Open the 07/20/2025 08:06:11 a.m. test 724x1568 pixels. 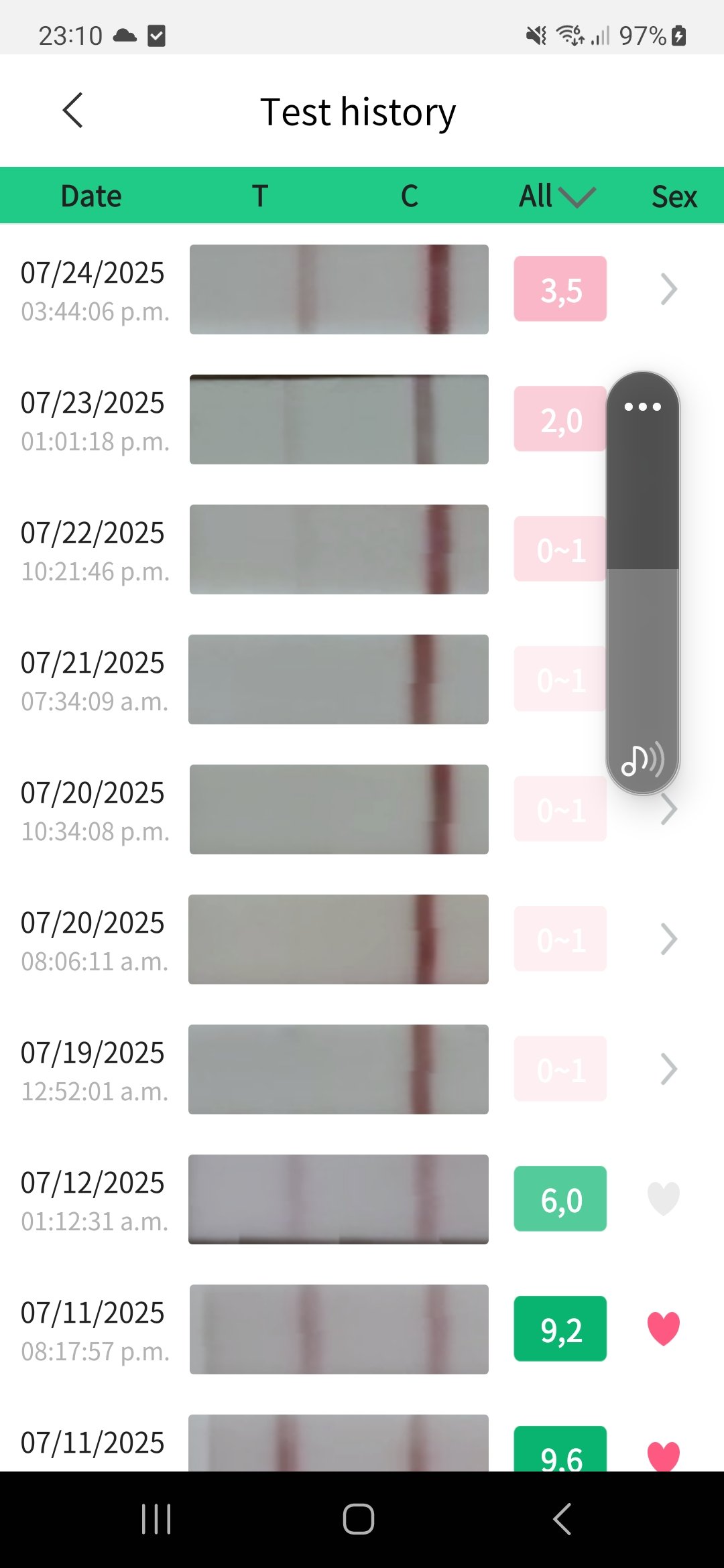339,939
